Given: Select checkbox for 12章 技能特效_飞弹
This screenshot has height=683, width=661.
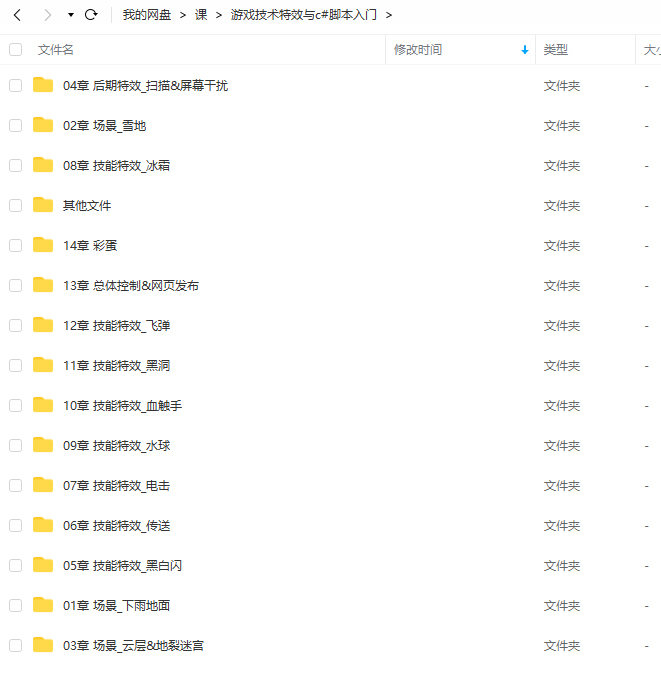Looking at the screenshot, I should (15, 326).
